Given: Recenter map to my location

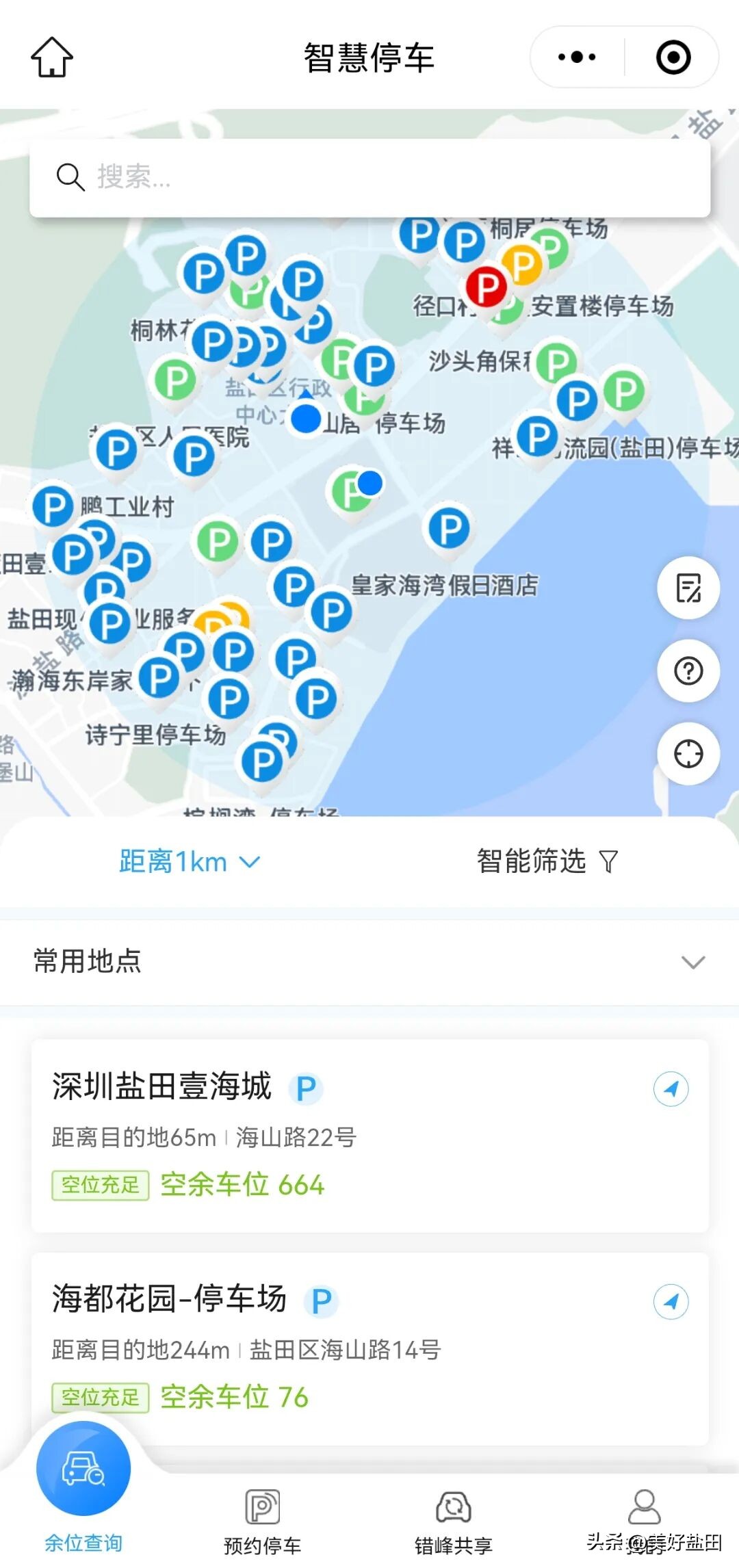Looking at the screenshot, I should (x=688, y=754).
